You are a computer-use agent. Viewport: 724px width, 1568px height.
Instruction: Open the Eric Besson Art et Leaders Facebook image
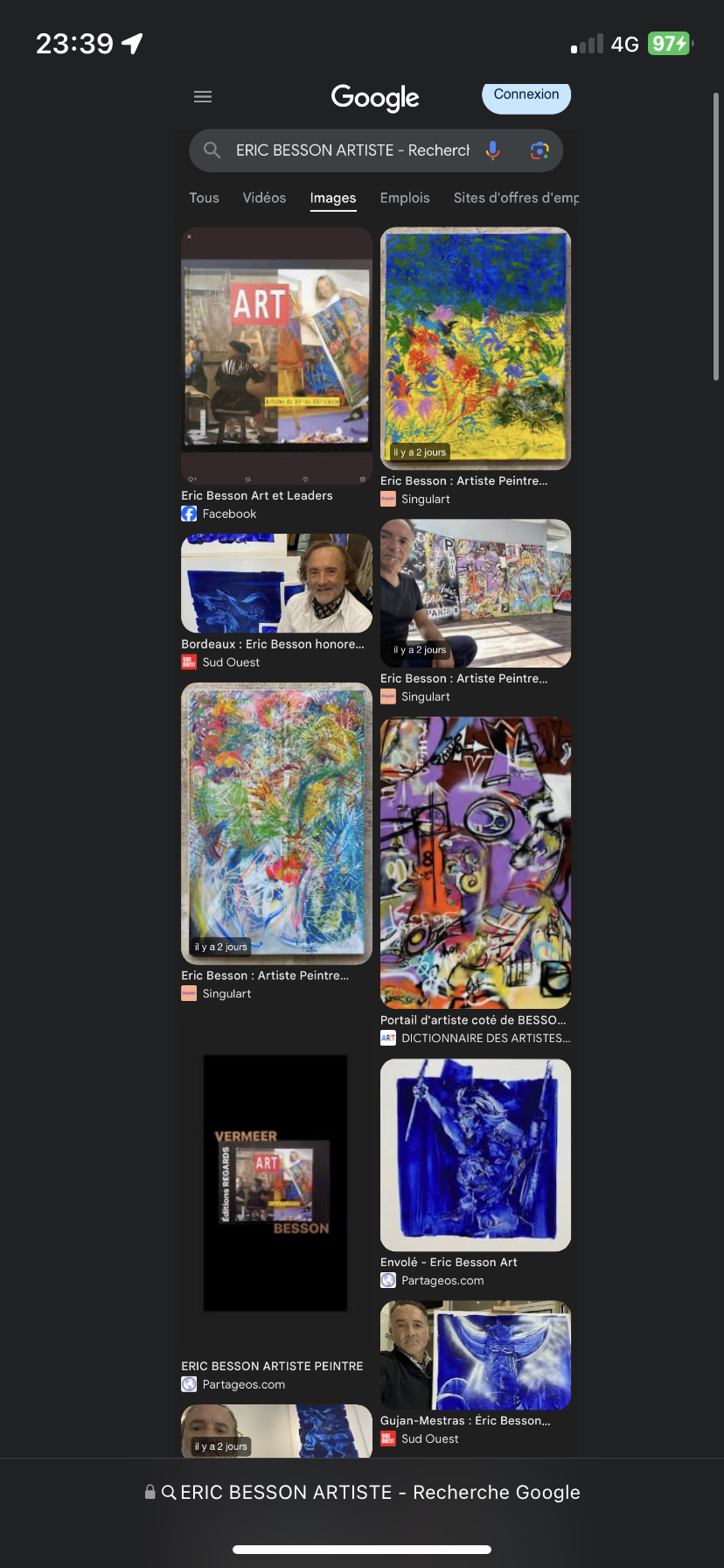click(276, 355)
